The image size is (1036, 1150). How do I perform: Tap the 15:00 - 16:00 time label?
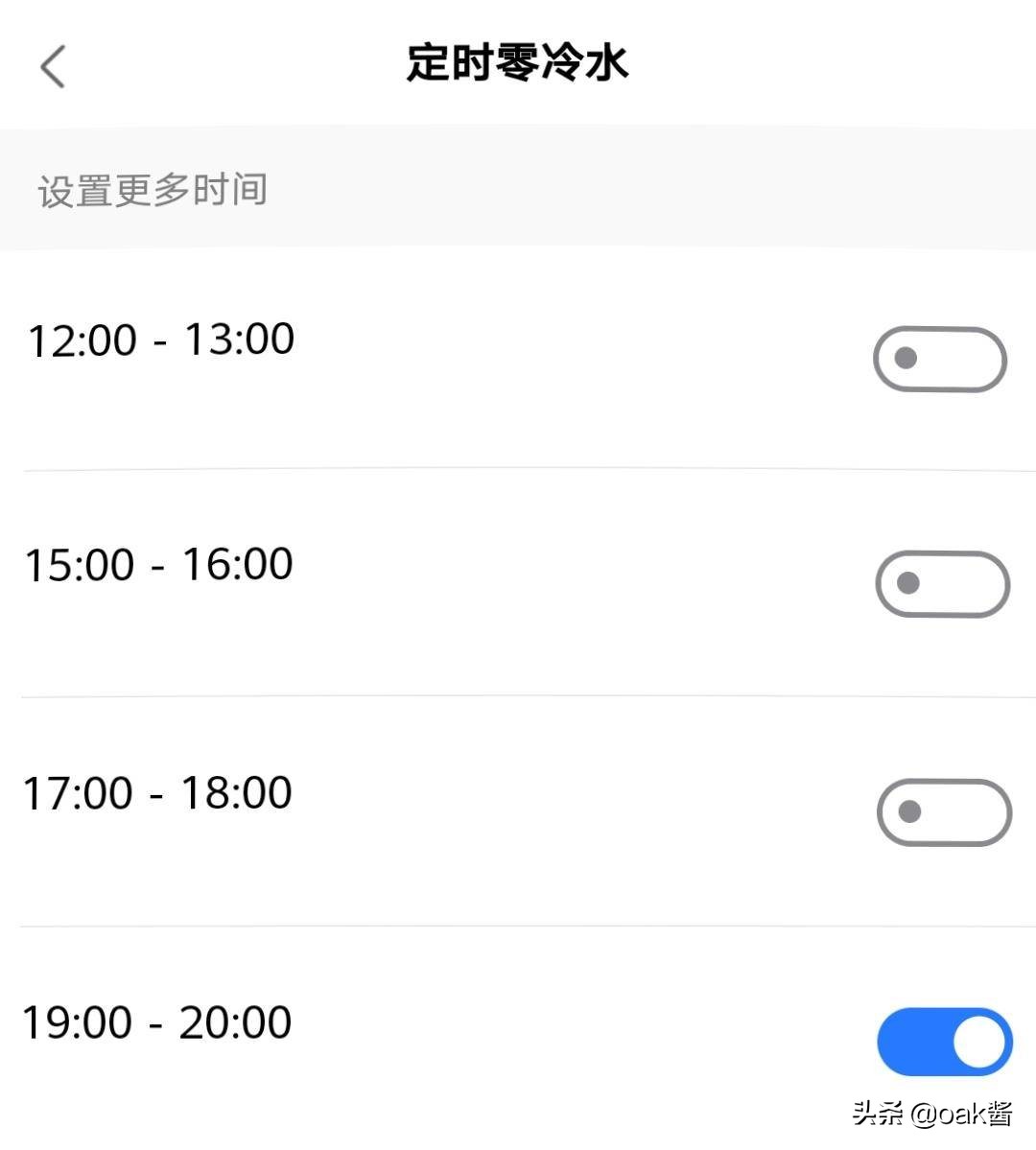[x=159, y=564]
